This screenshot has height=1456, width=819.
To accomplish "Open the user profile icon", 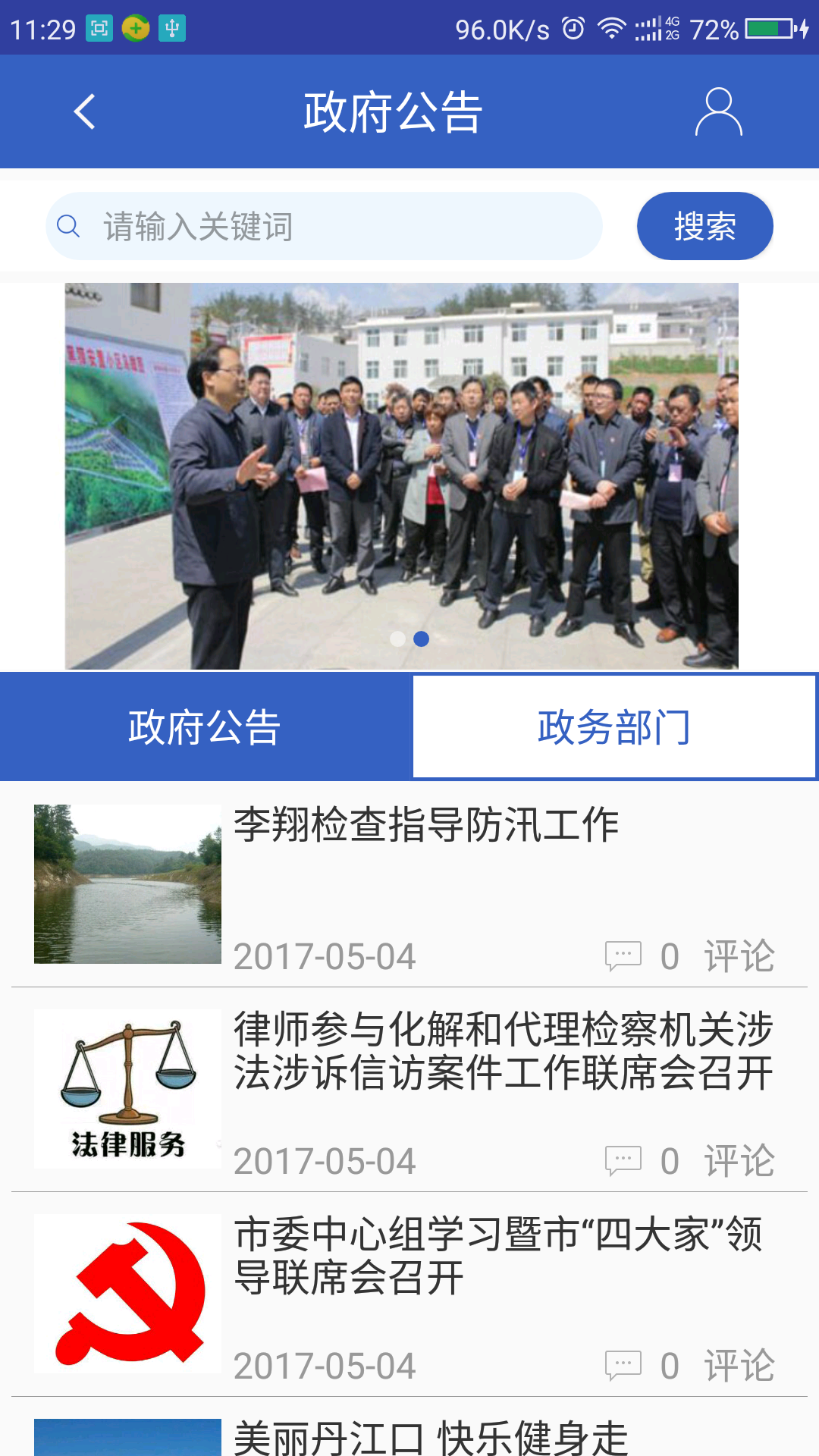I will tap(719, 111).
